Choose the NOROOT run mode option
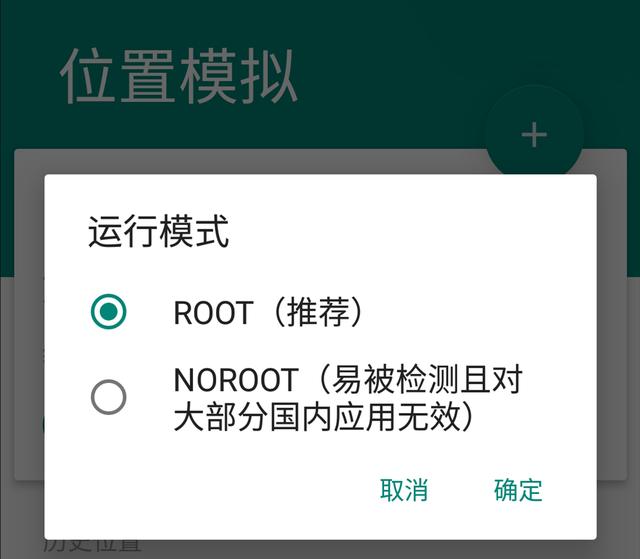The image size is (640, 559). (108, 397)
